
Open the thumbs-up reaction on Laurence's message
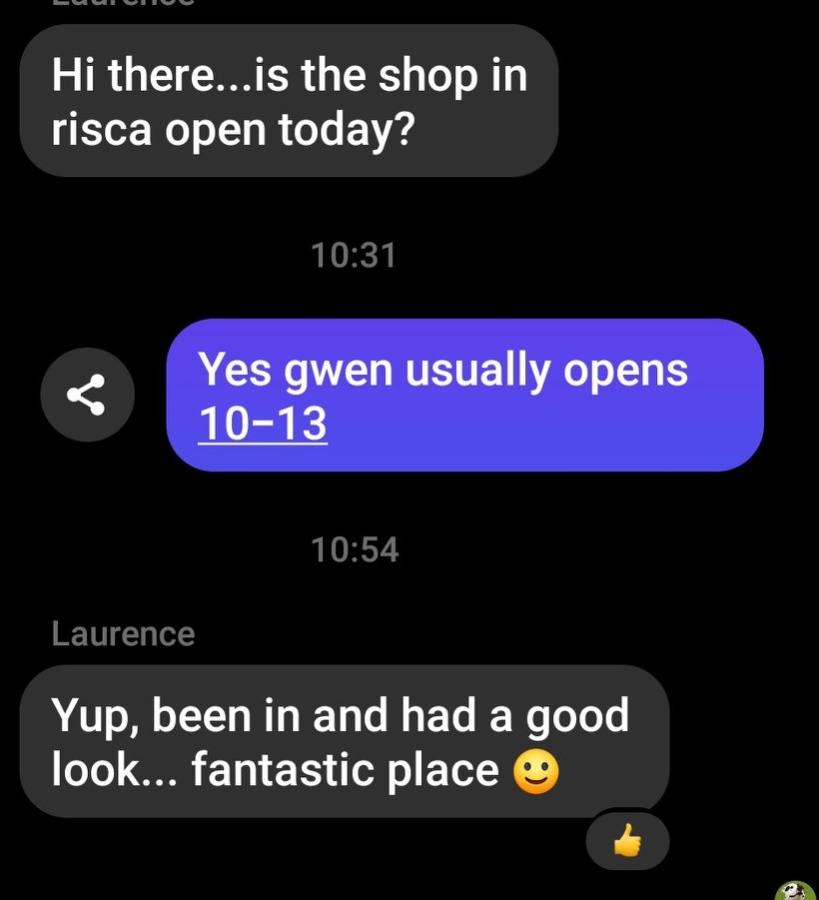627,840
